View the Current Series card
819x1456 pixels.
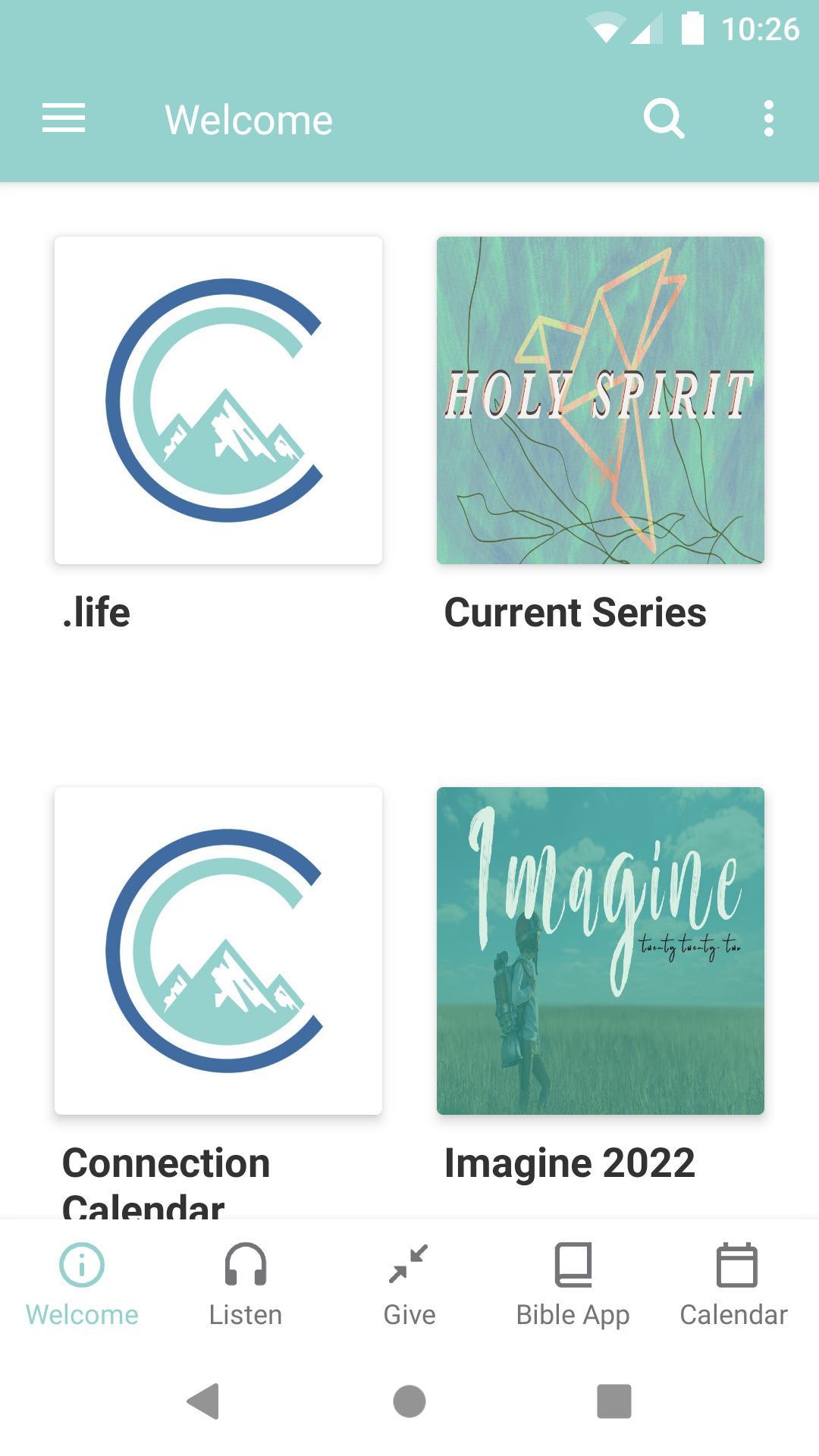(x=600, y=400)
